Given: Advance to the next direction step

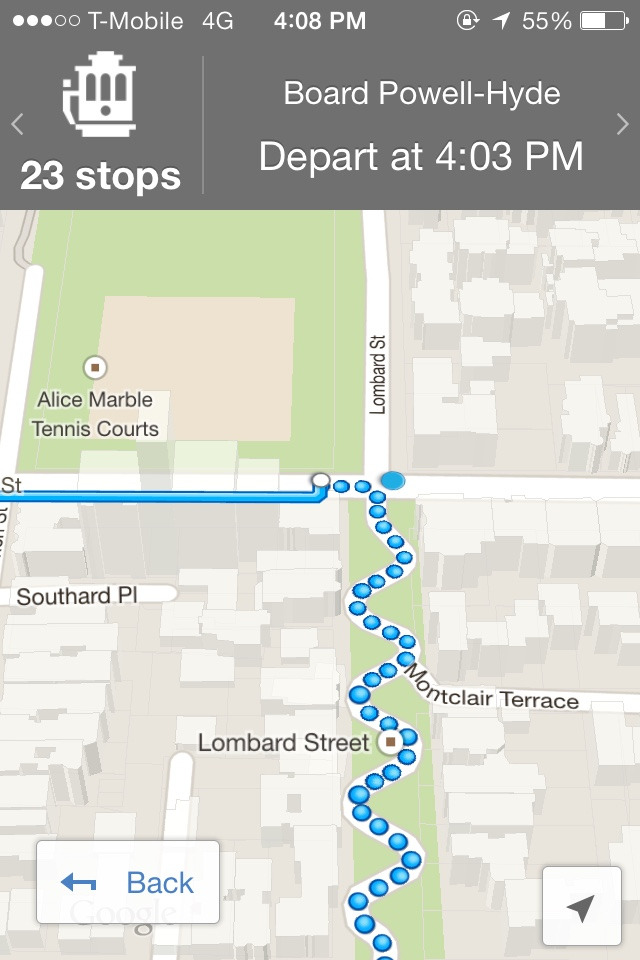Looking at the screenshot, I should point(623,125).
